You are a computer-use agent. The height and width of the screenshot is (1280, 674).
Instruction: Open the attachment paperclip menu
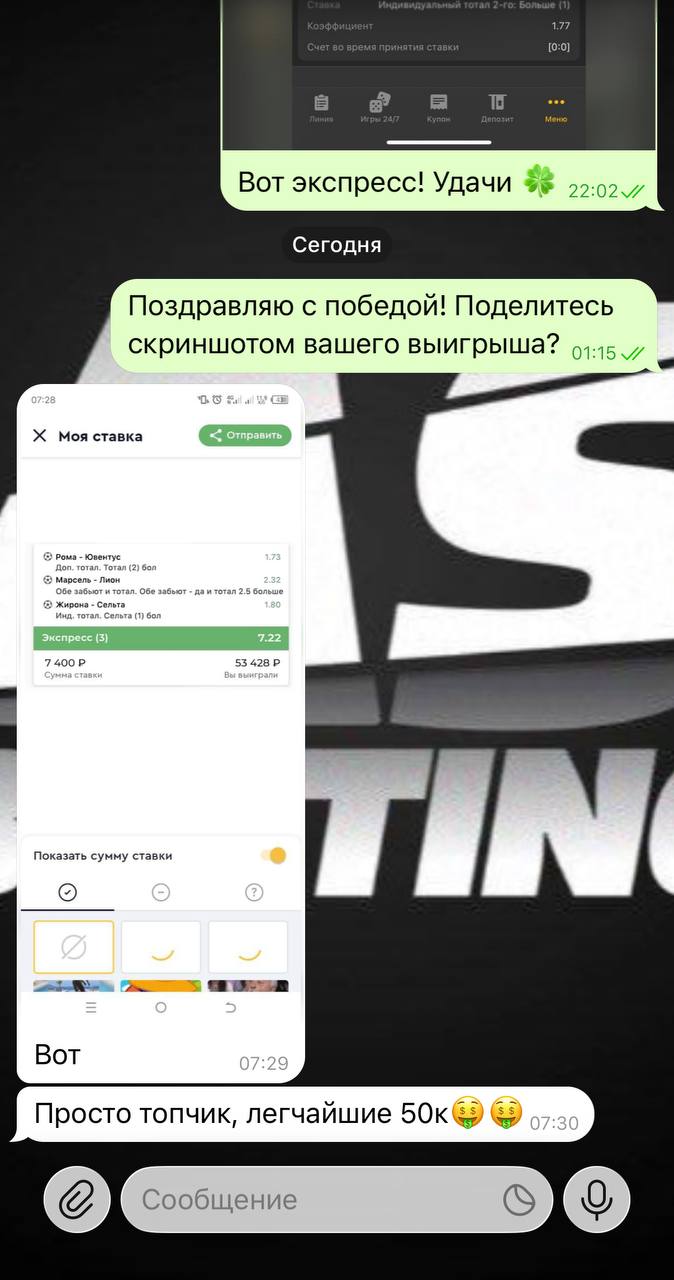pos(77,1199)
